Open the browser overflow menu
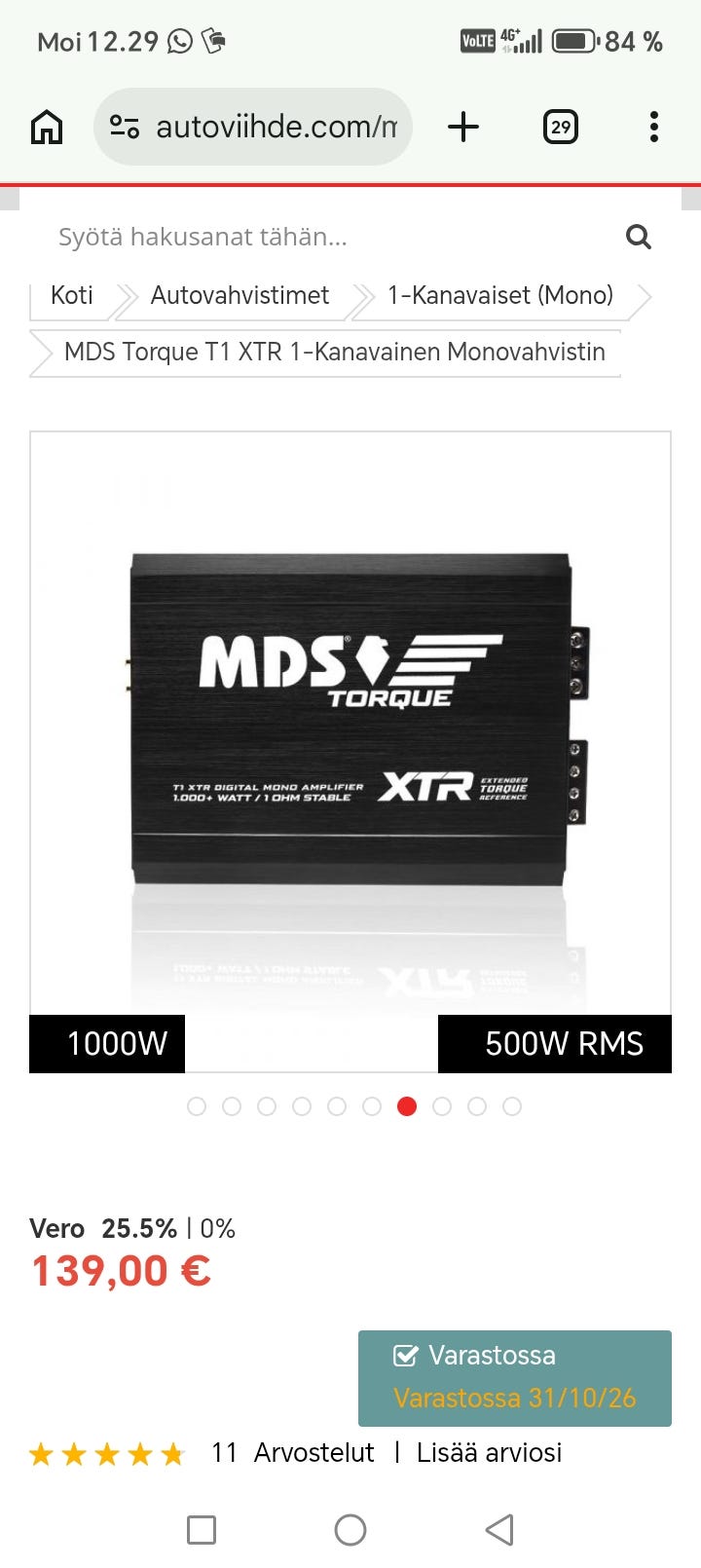This screenshot has width=701, height=1568. tap(653, 127)
